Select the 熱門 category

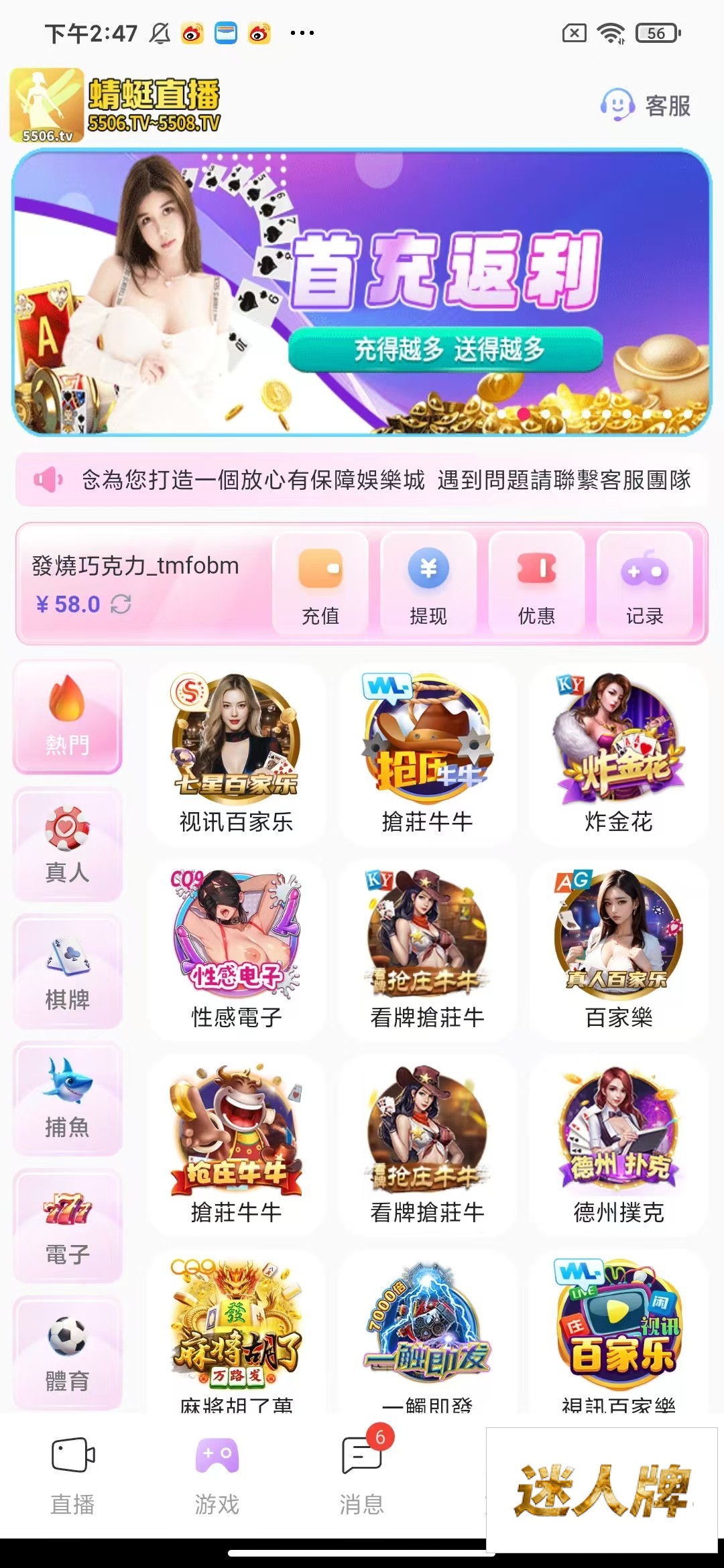[67, 717]
